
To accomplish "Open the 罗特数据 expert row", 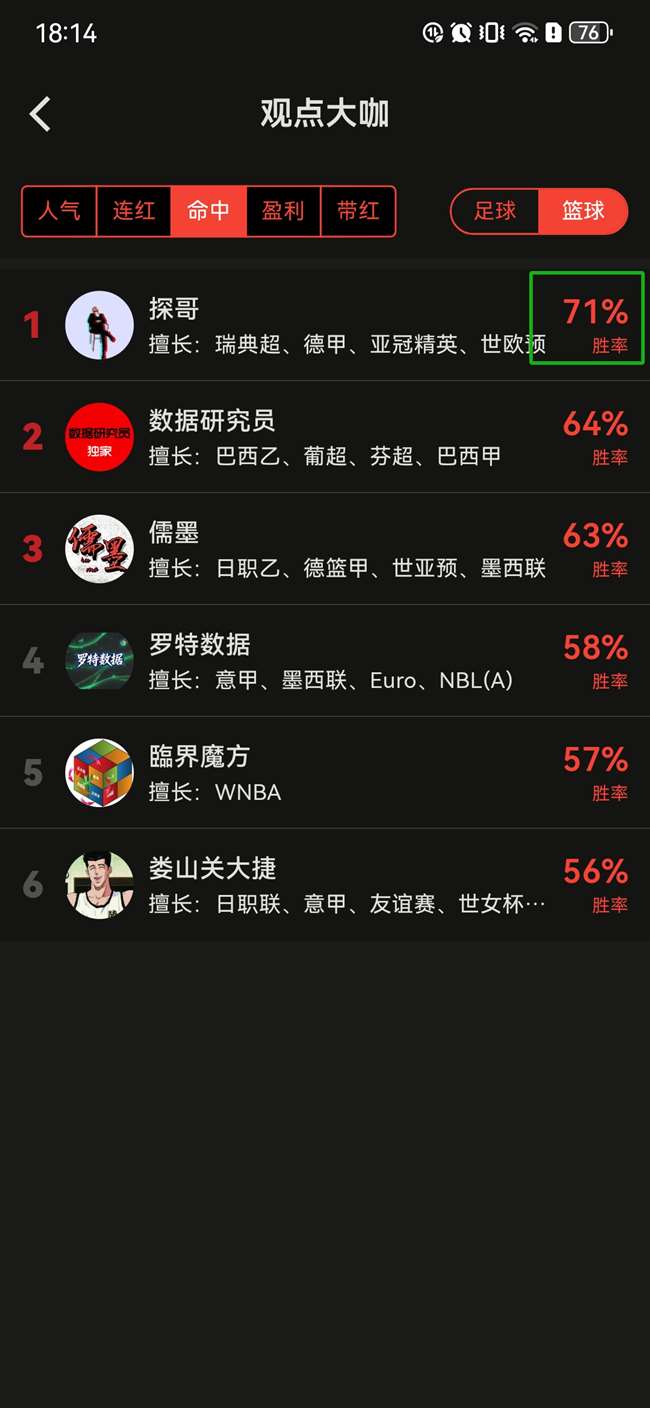I will (x=325, y=661).
